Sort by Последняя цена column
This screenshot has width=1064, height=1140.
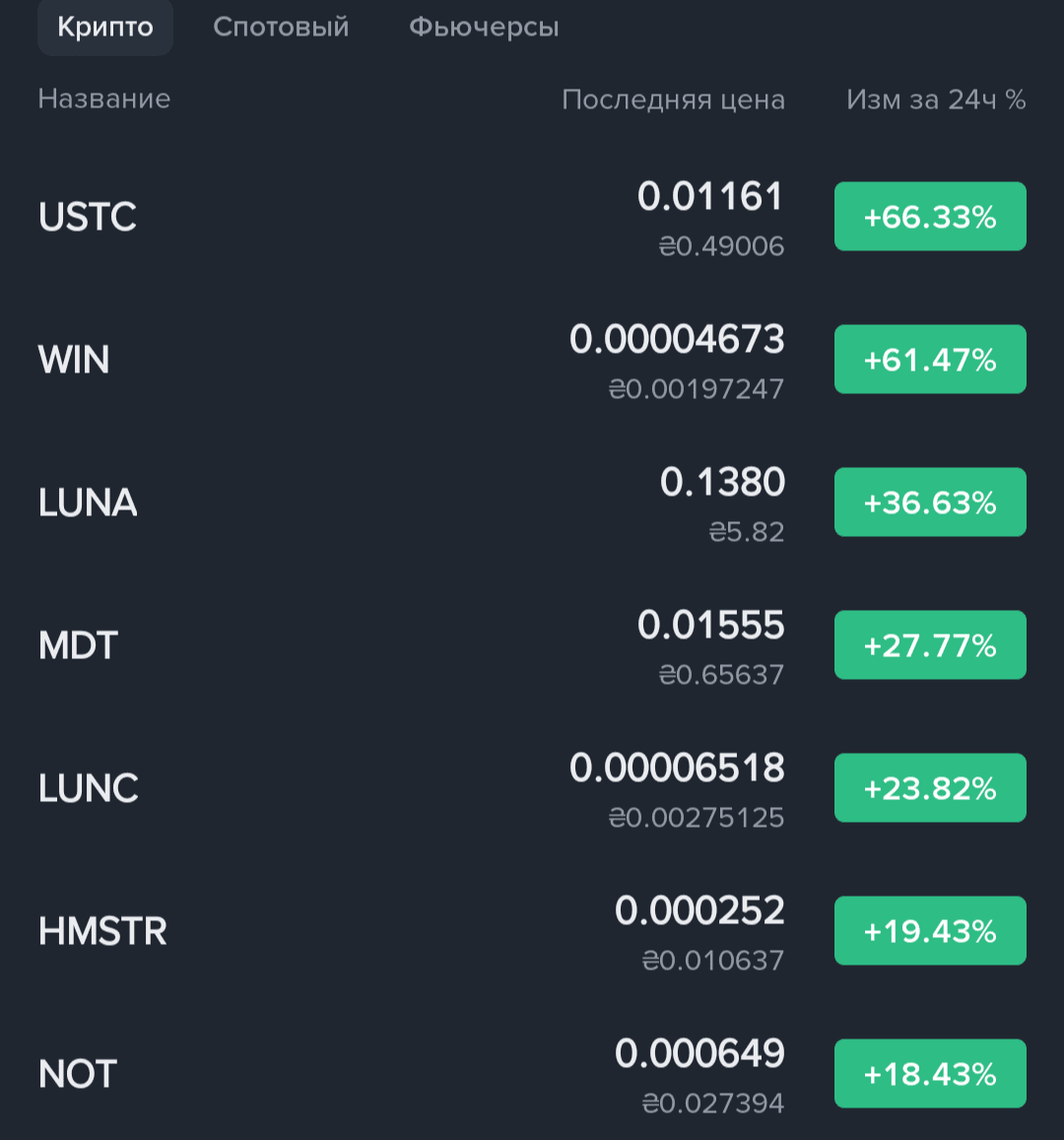point(673,100)
